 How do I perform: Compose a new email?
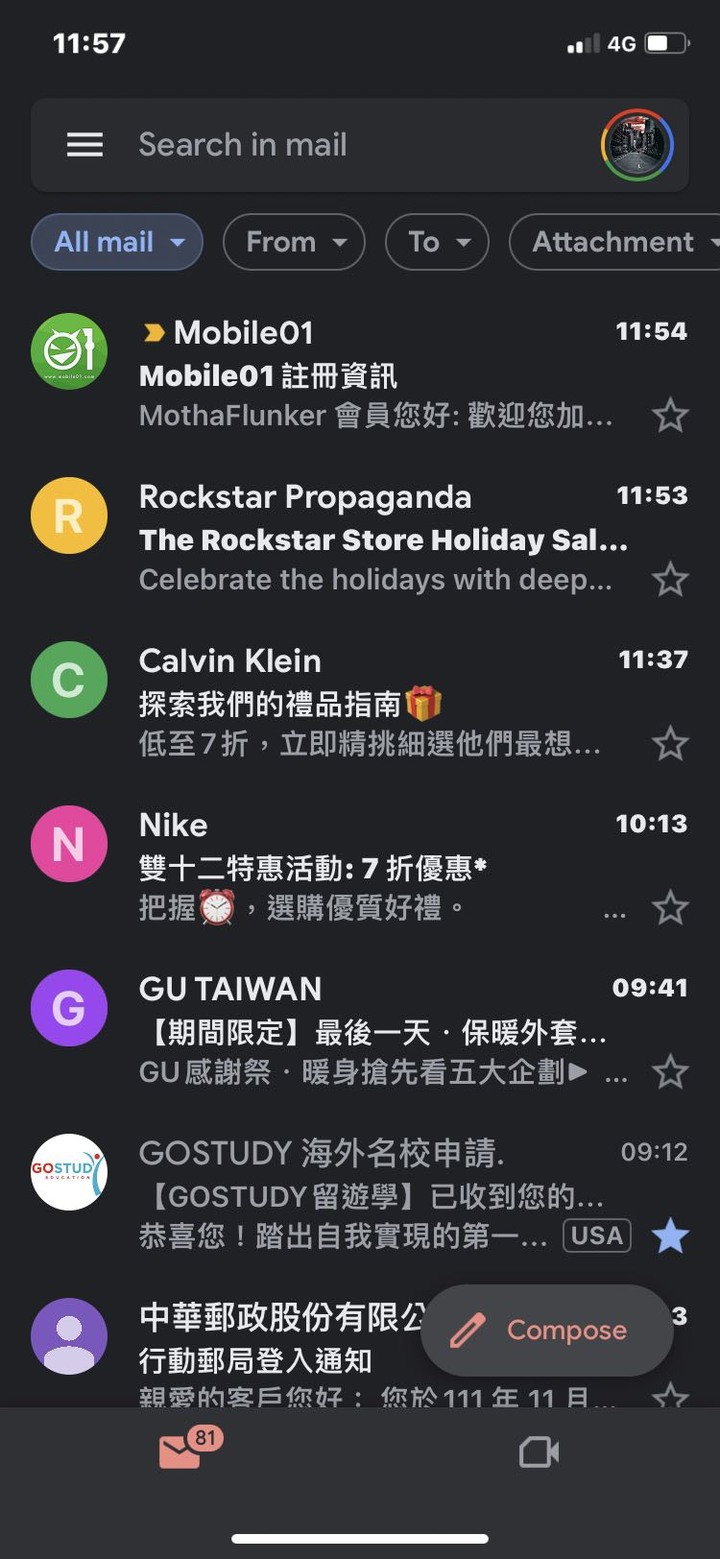tap(547, 1330)
